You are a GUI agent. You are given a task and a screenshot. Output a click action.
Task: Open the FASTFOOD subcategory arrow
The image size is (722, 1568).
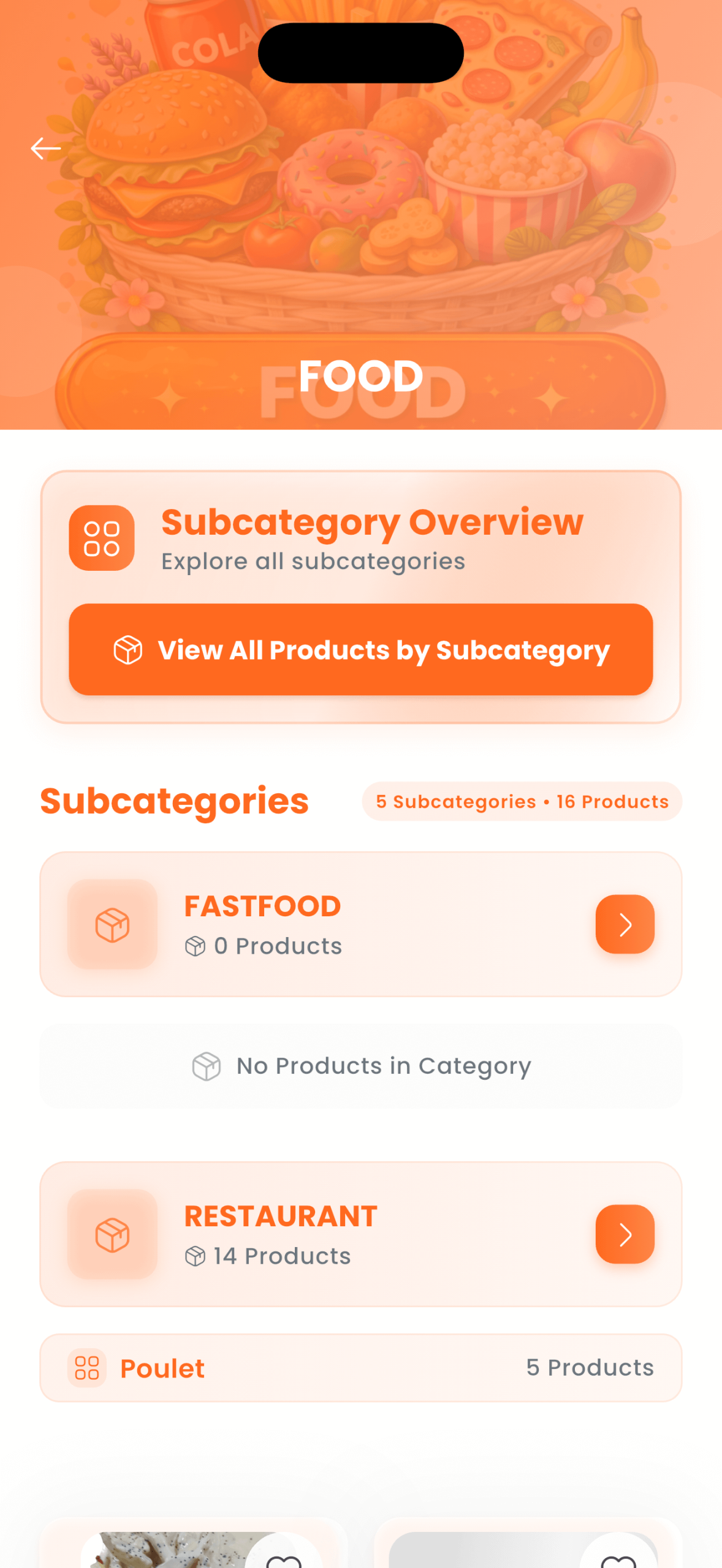(625, 924)
